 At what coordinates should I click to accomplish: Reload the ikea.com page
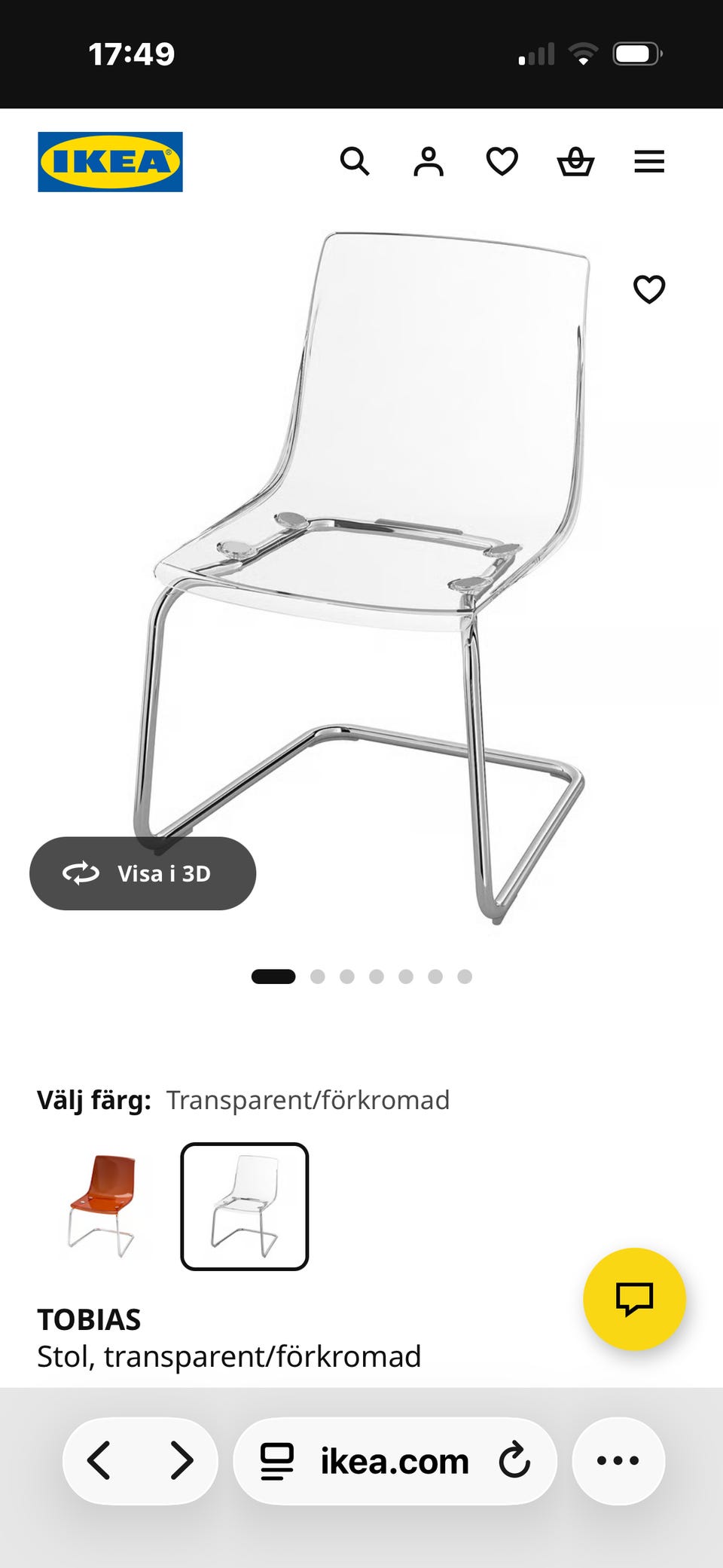(x=514, y=1460)
